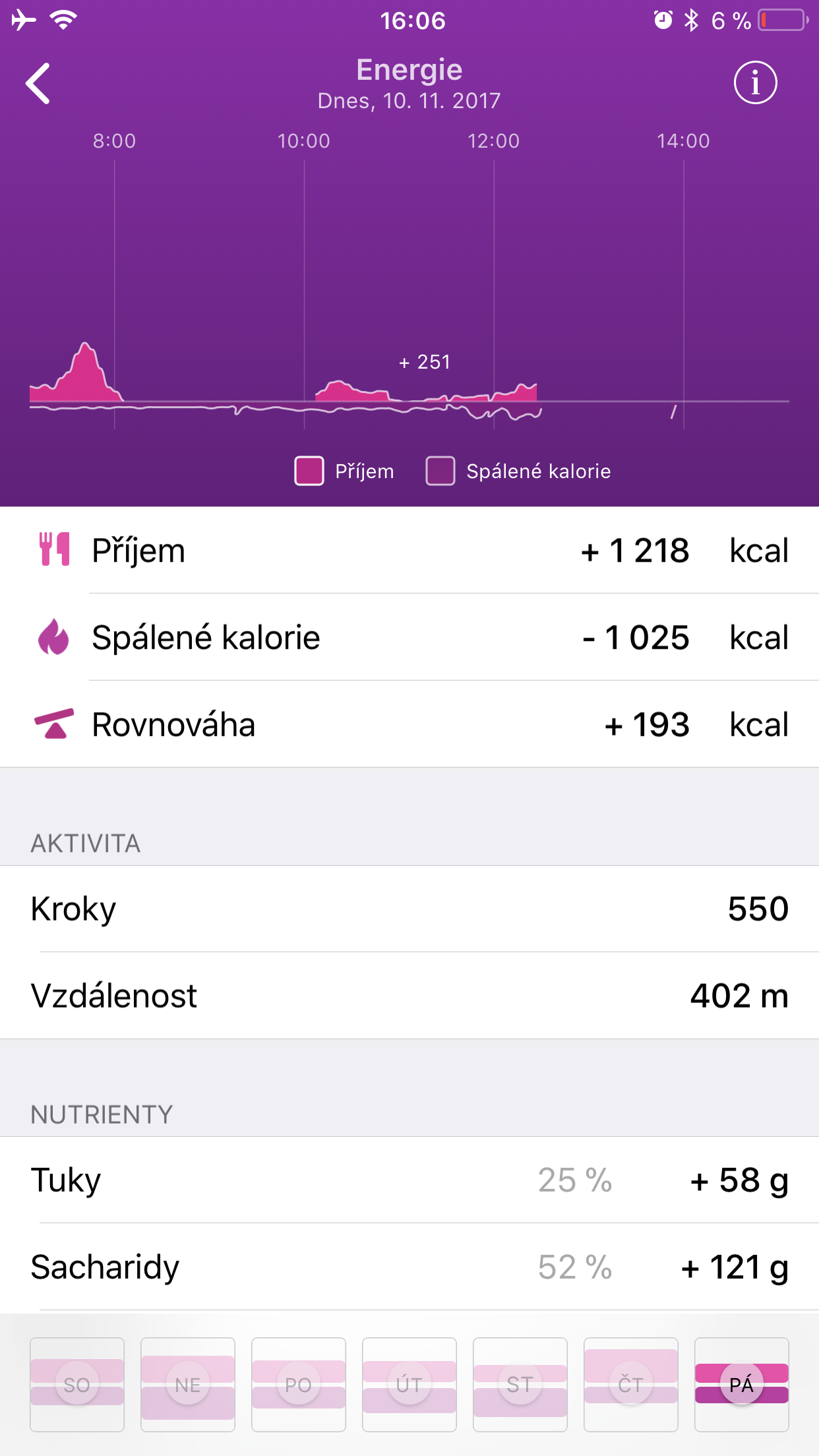Choose the ČT day tile

pos(631,1384)
